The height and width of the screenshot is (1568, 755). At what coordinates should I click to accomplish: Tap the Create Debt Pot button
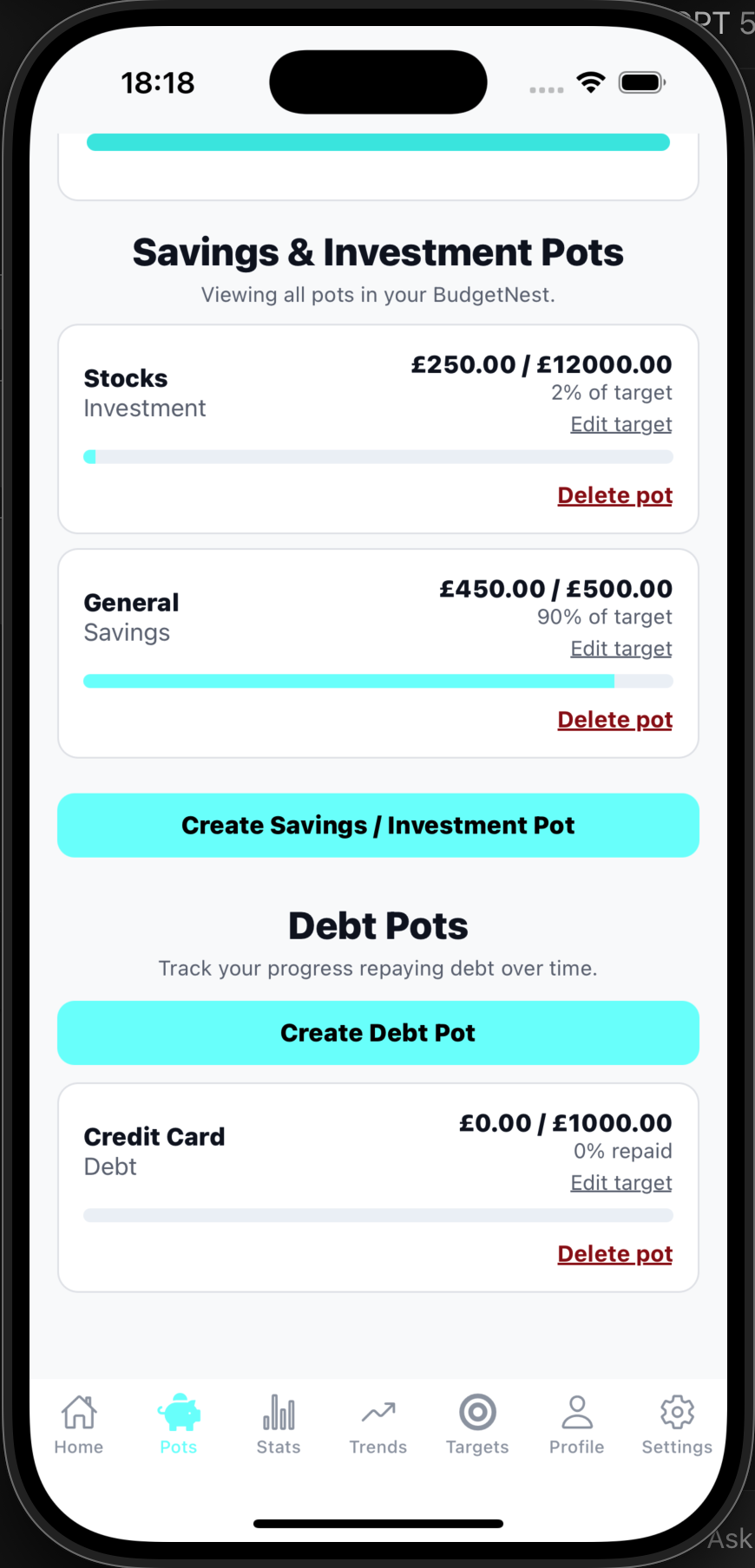(x=377, y=1032)
